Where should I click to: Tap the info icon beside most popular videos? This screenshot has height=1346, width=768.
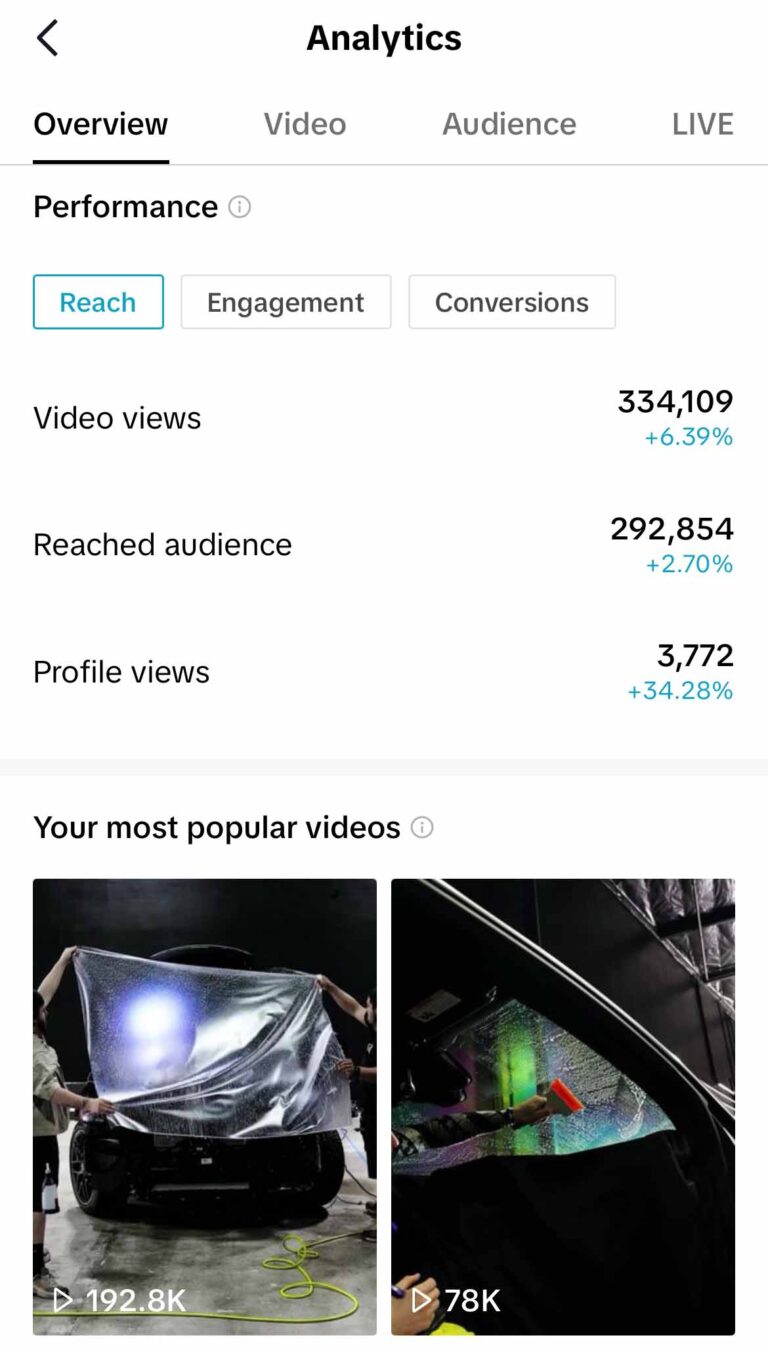(423, 828)
